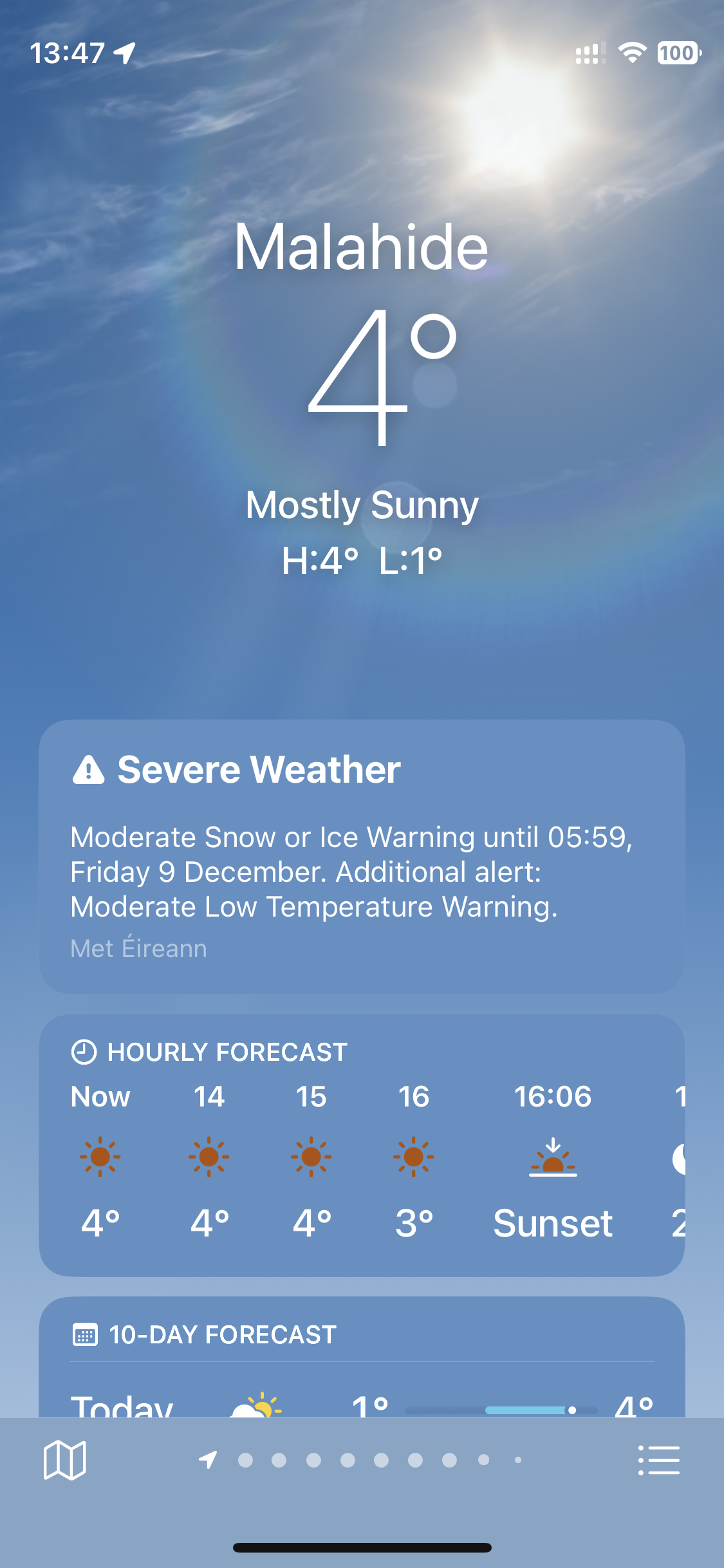
Task: Open the 10-Day Forecast card
Action: tap(362, 1358)
